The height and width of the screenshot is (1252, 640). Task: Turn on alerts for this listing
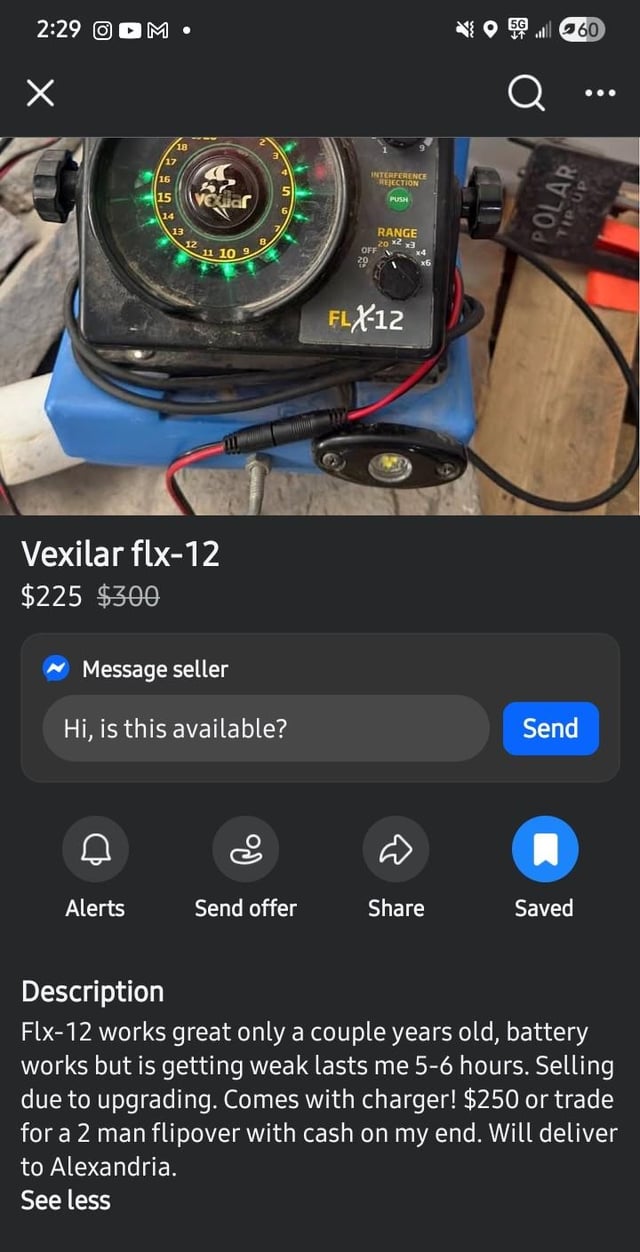coord(95,850)
